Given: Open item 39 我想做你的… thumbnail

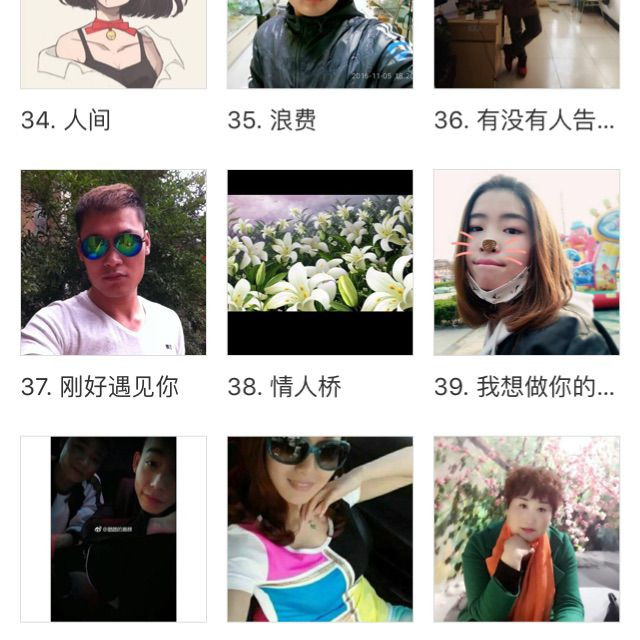Looking at the screenshot, I should (x=526, y=262).
